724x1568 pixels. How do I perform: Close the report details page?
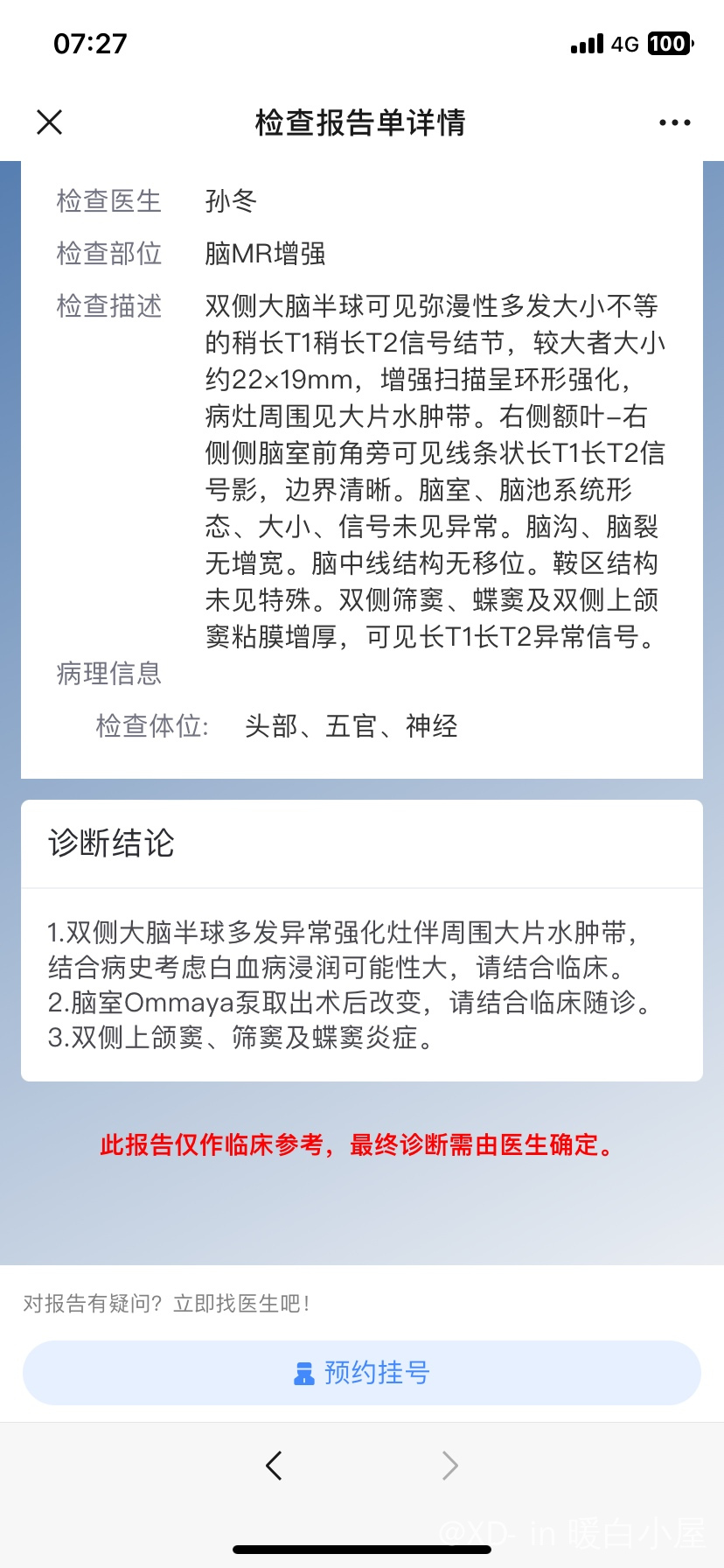[50, 122]
